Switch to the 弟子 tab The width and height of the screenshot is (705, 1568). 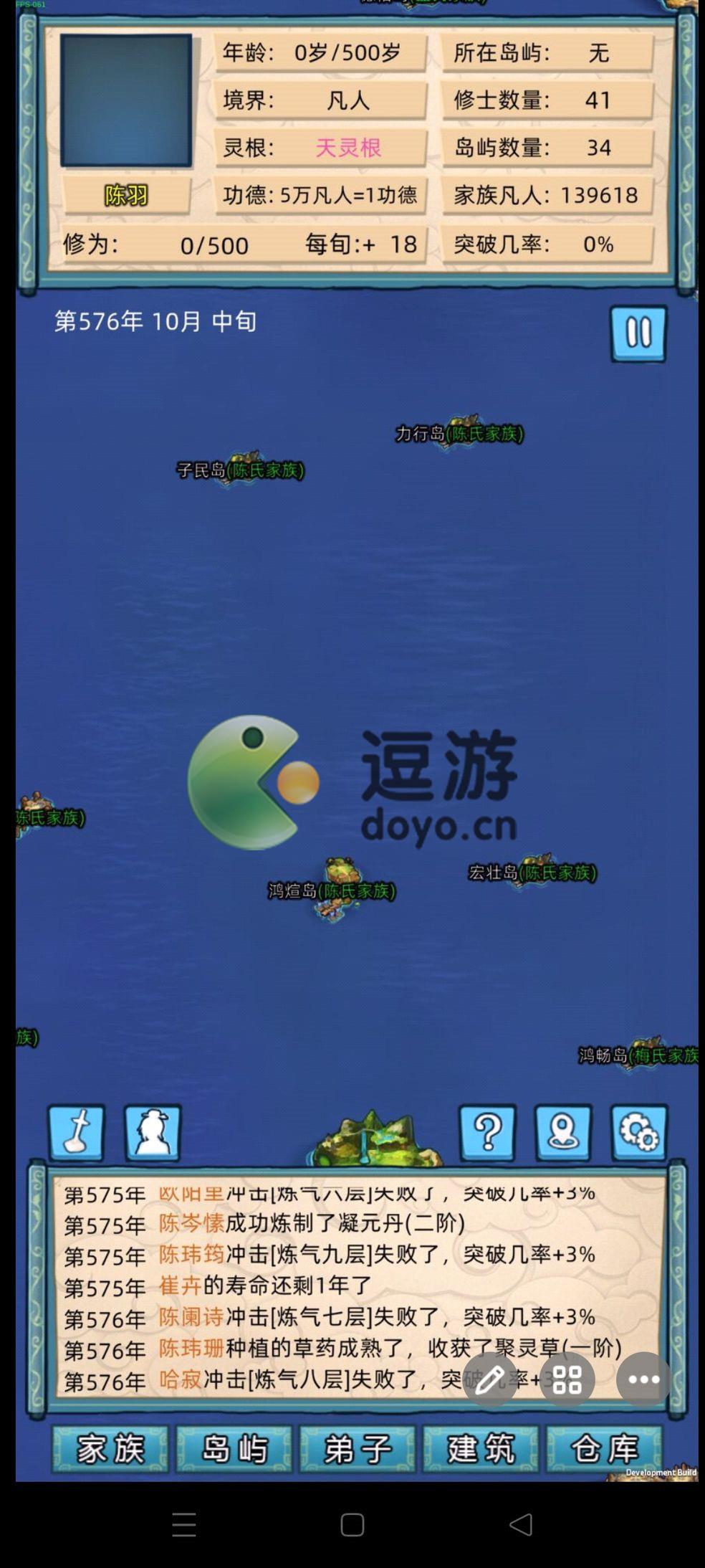tap(358, 1449)
